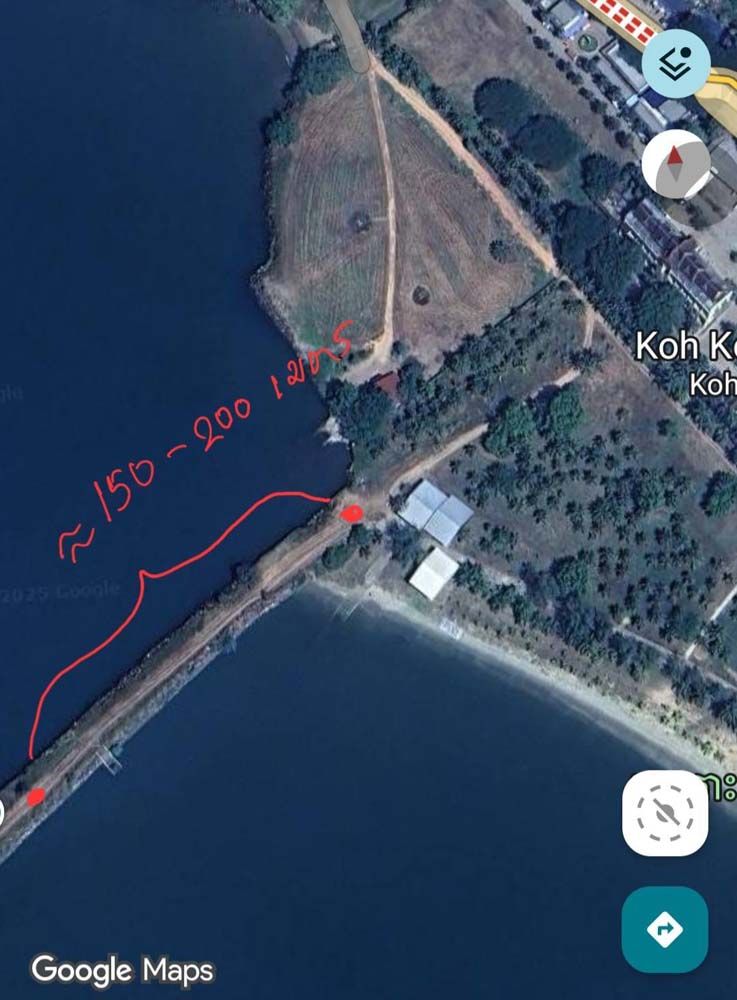The height and width of the screenshot is (1000, 737).
Task: Center the map on my location
Action: coord(665,813)
